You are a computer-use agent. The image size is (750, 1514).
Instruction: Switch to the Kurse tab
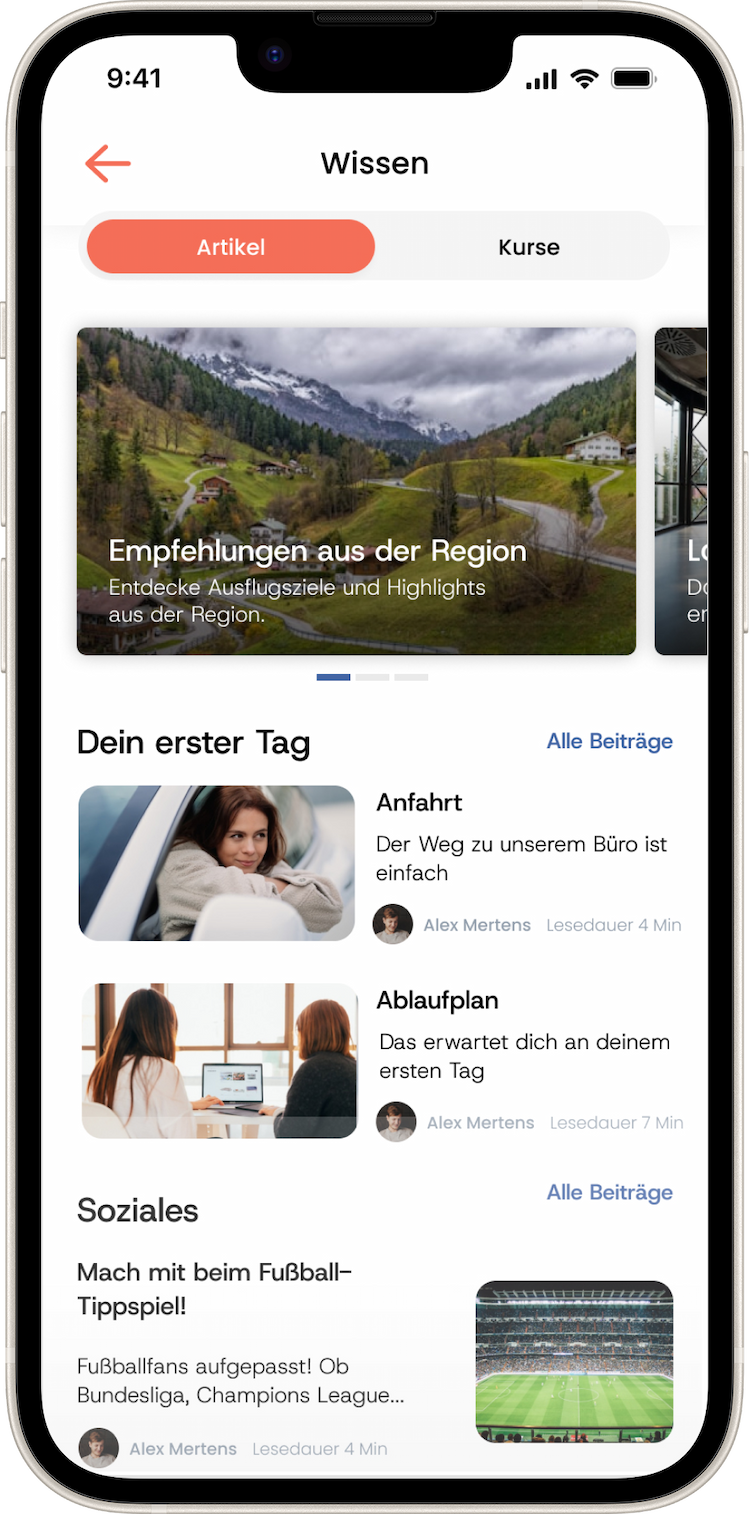click(x=528, y=247)
